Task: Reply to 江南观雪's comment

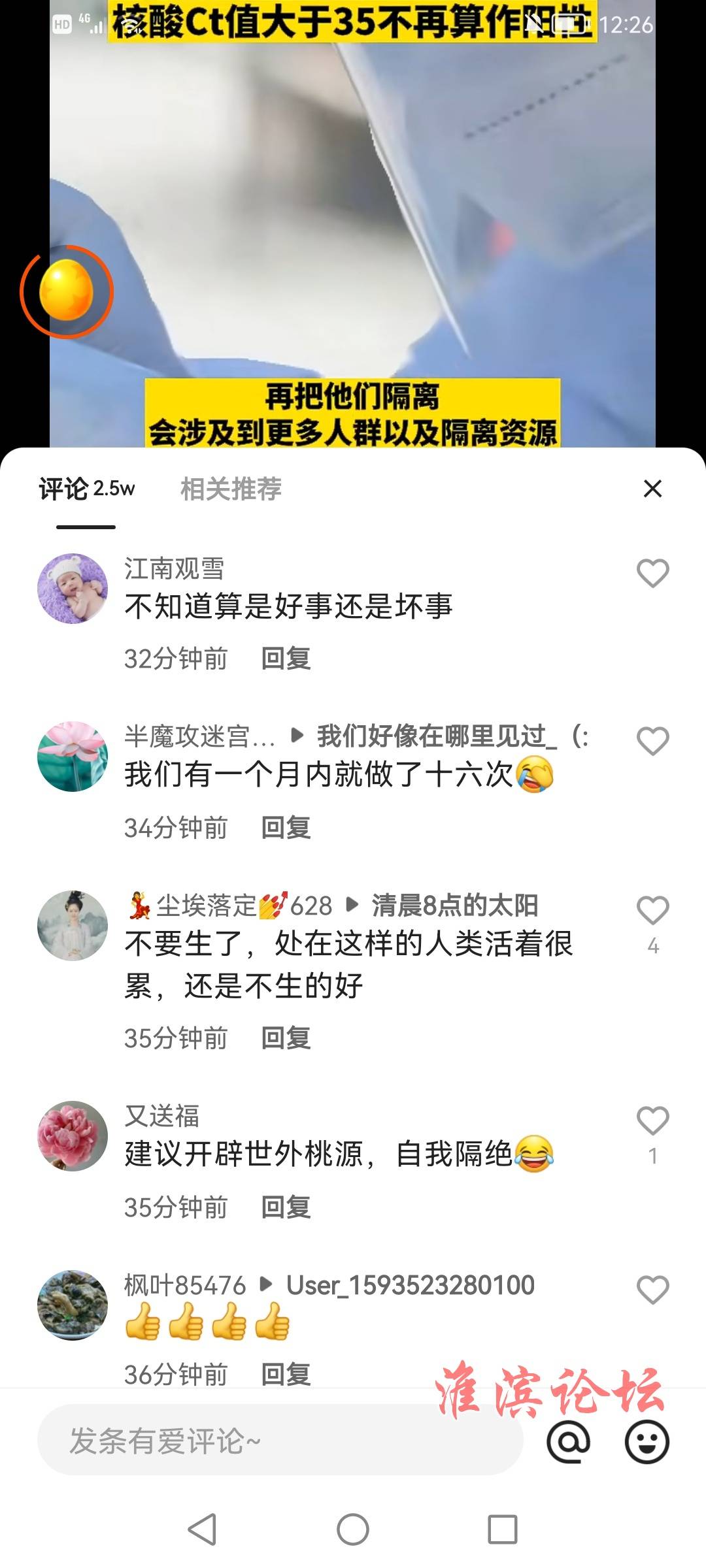Action: pyautogui.click(x=286, y=659)
